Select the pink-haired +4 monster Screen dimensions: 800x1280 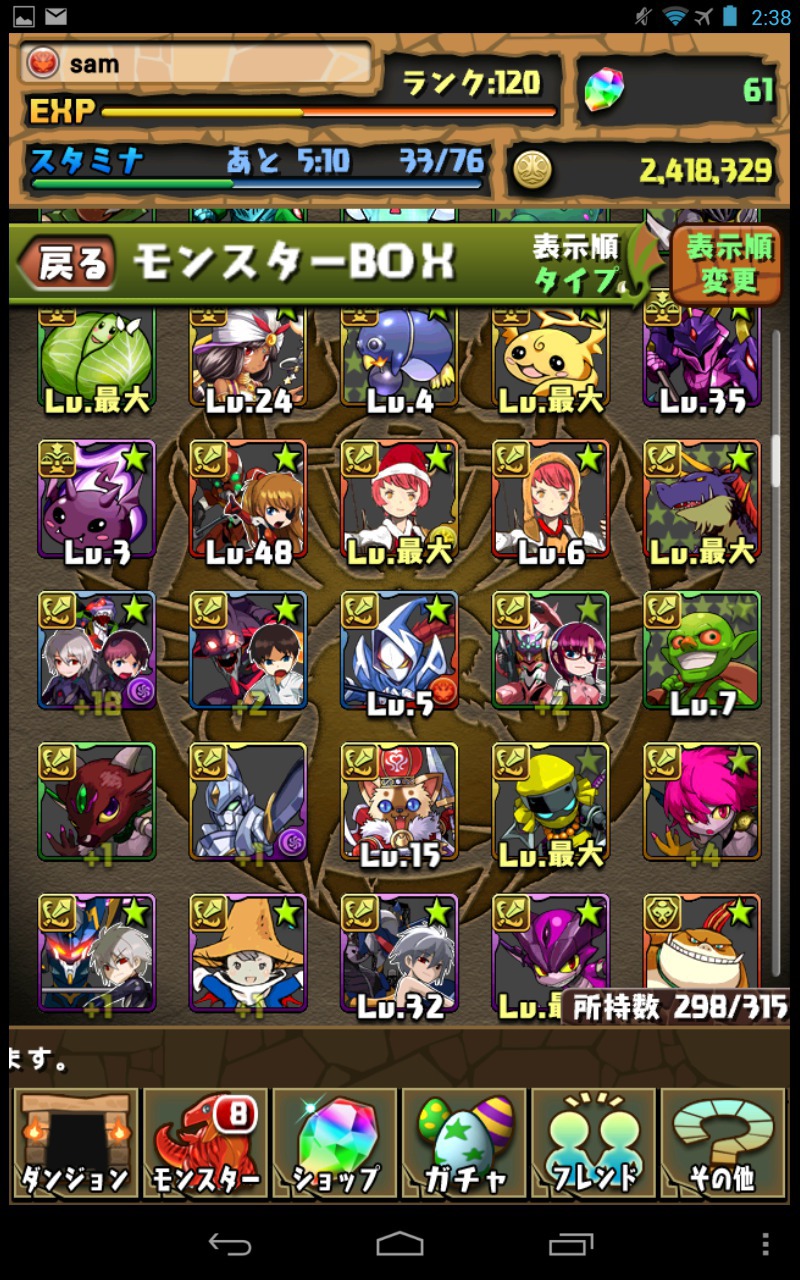(701, 802)
